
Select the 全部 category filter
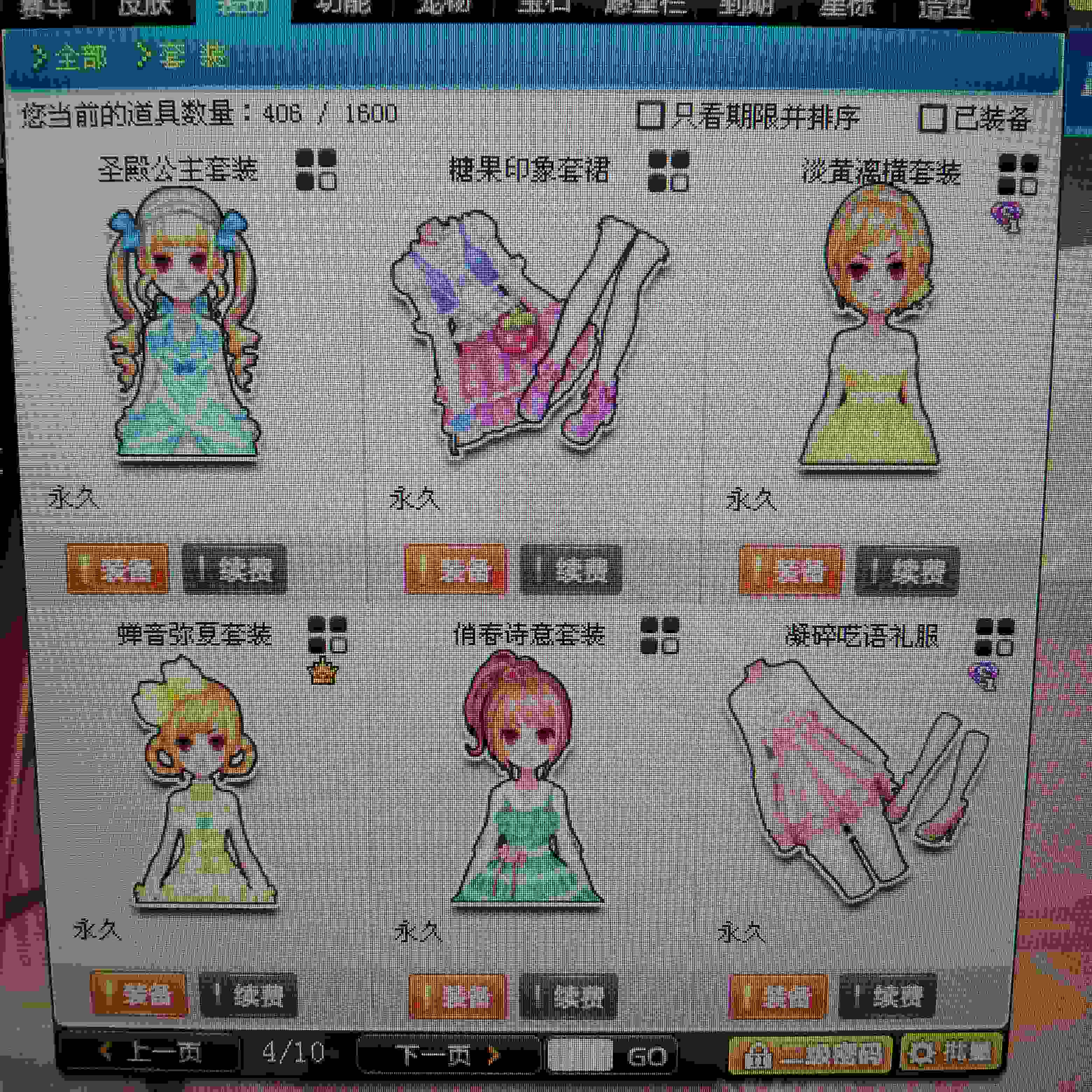tap(71, 57)
